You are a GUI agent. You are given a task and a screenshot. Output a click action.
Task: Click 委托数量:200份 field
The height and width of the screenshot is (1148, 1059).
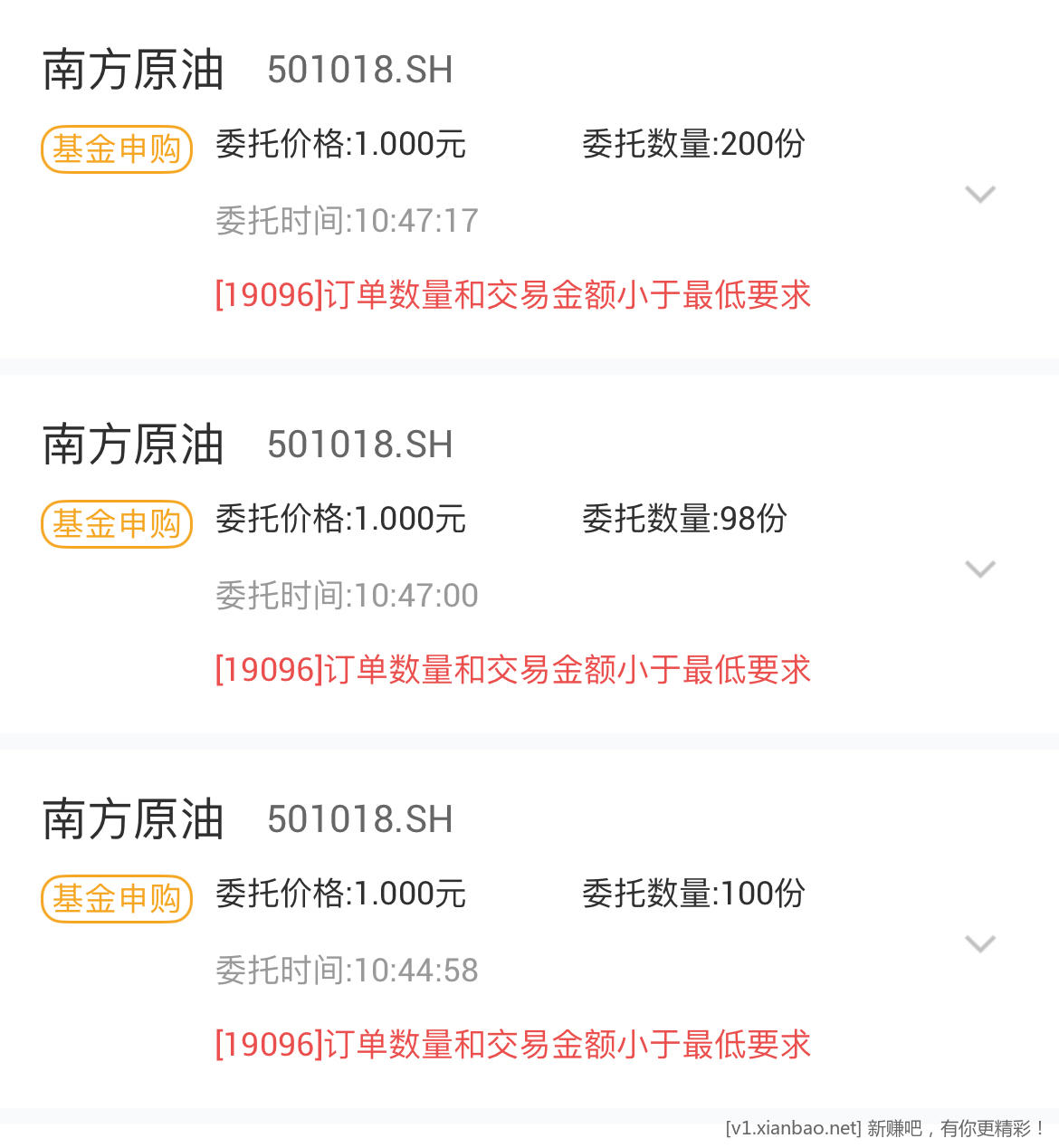[692, 145]
